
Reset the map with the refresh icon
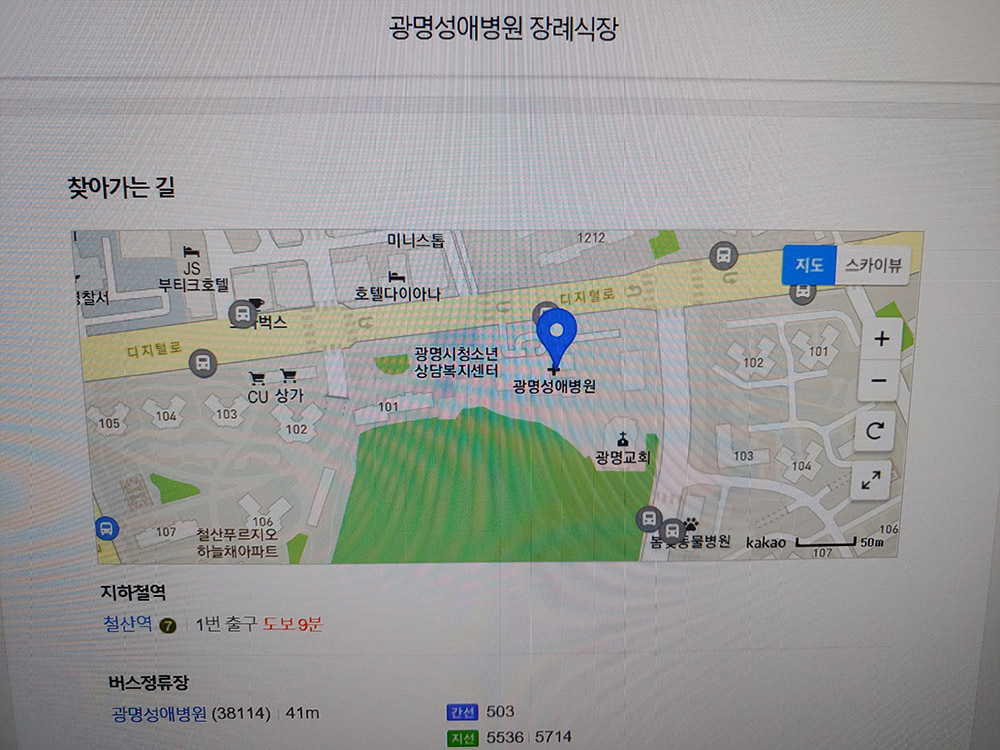click(x=876, y=431)
